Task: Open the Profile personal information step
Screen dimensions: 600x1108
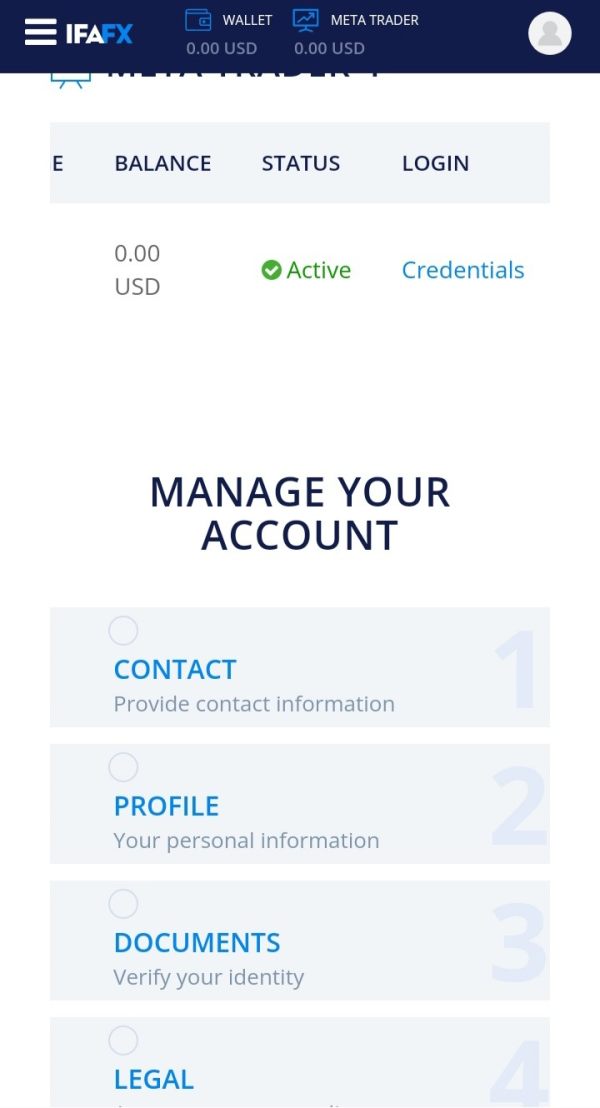Action: (x=300, y=803)
